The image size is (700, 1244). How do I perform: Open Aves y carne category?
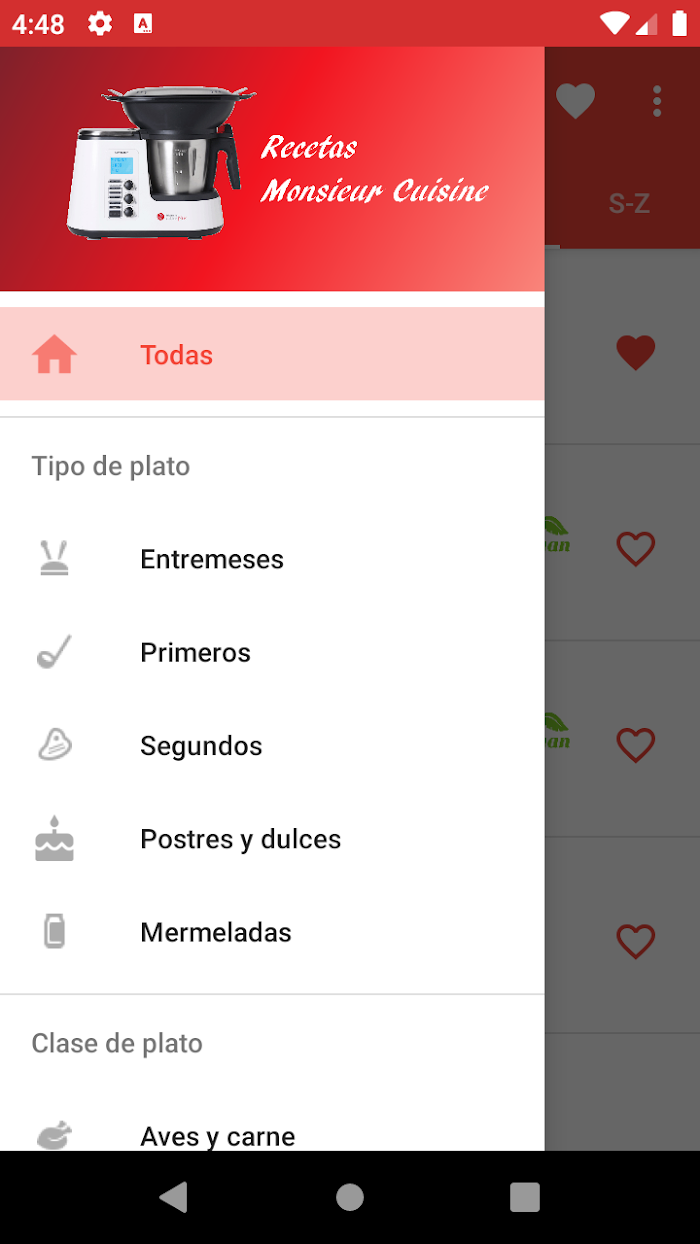[x=272, y=1136]
